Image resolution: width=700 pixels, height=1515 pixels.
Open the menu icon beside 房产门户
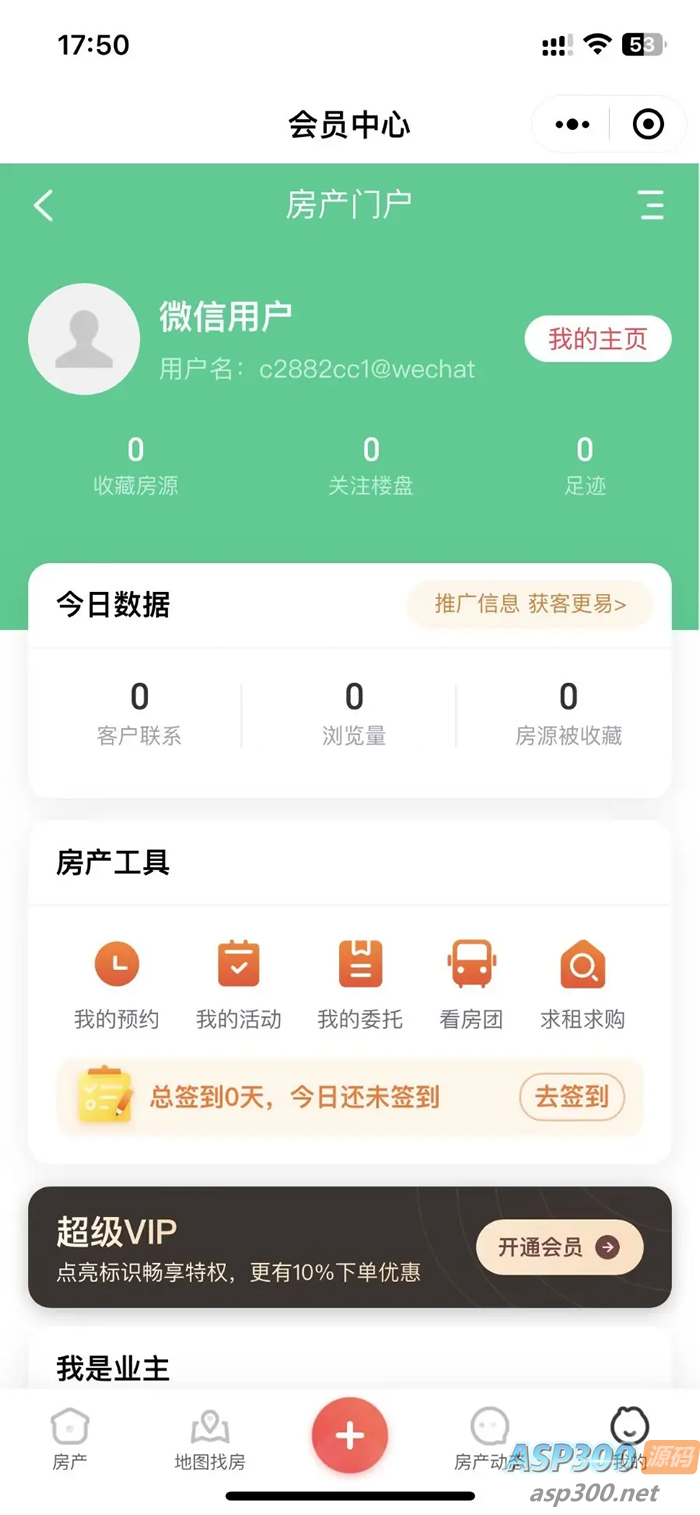click(x=651, y=205)
